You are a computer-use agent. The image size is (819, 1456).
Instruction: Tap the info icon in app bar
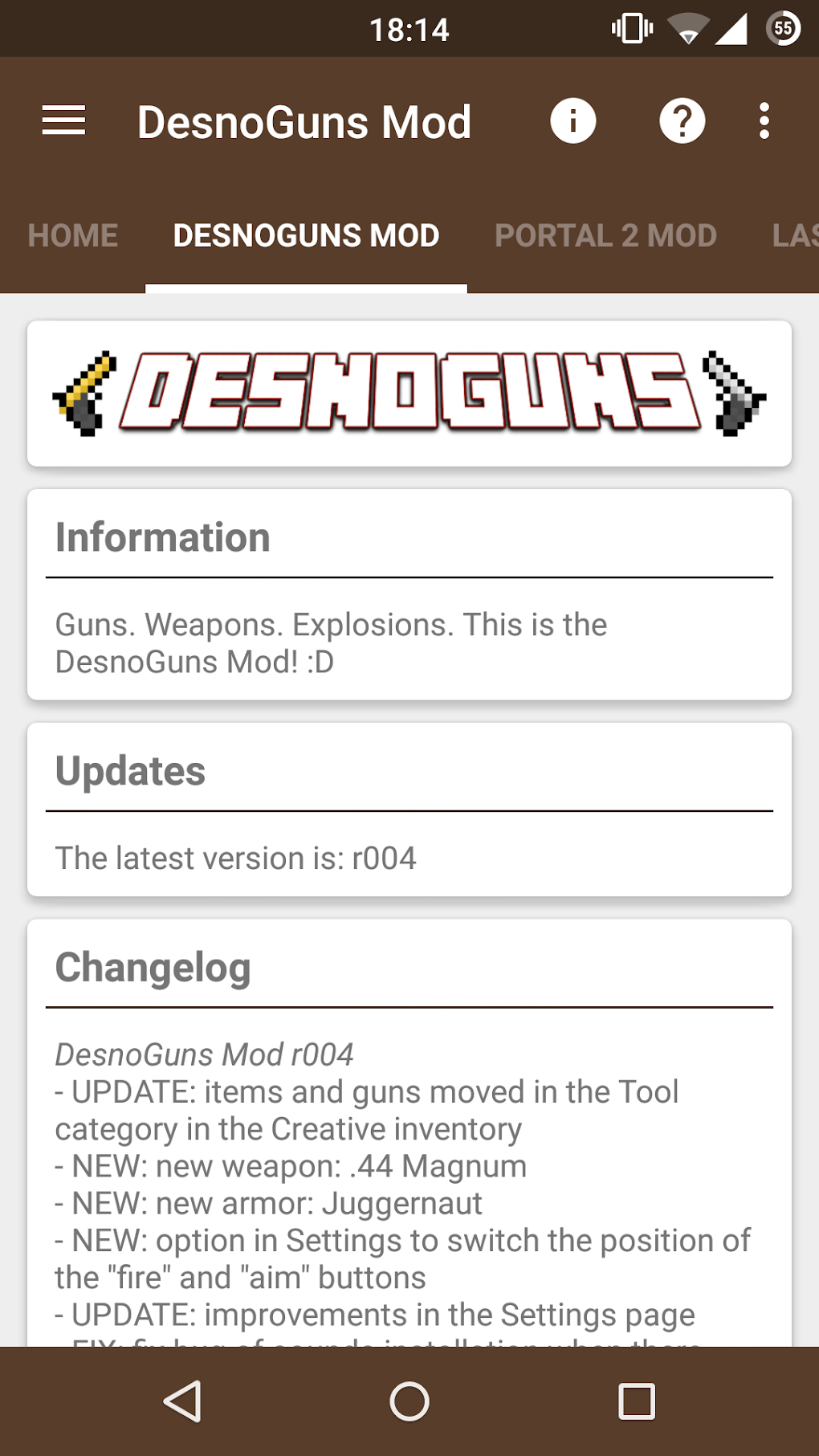[572, 121]
